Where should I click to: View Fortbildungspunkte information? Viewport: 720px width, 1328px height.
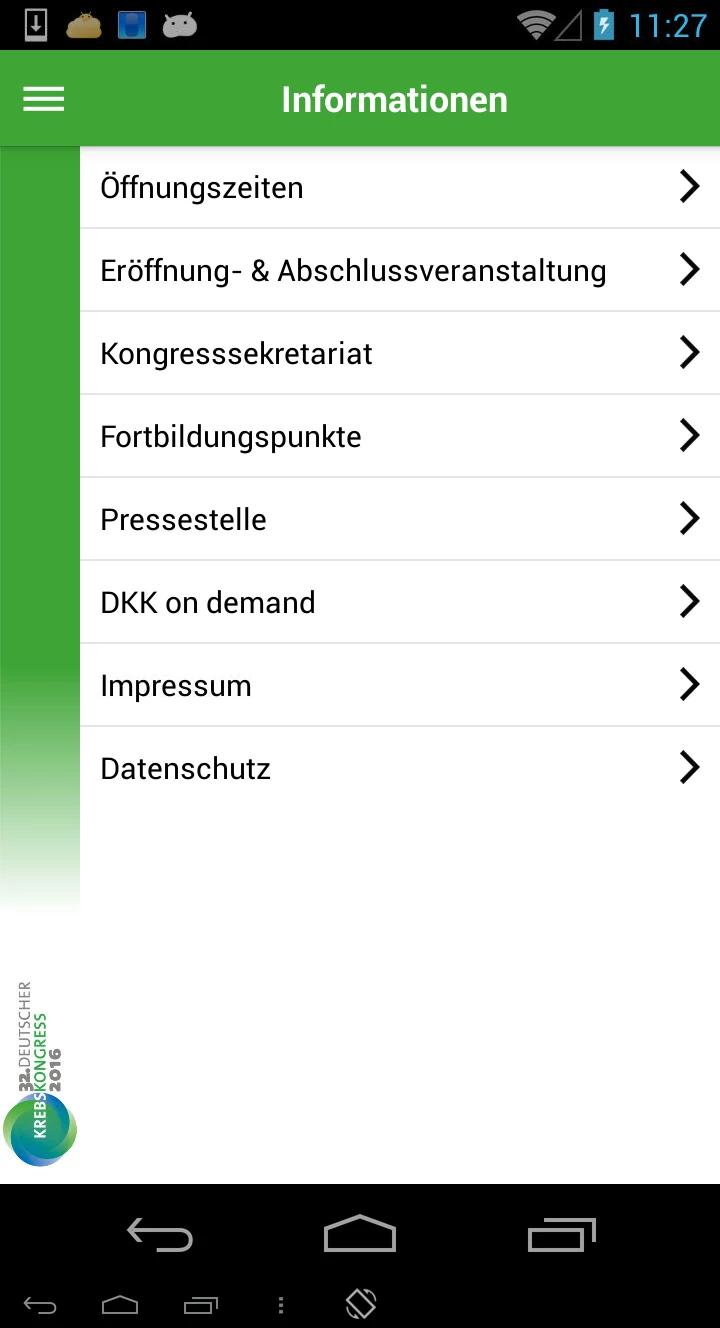coord(399,437)
